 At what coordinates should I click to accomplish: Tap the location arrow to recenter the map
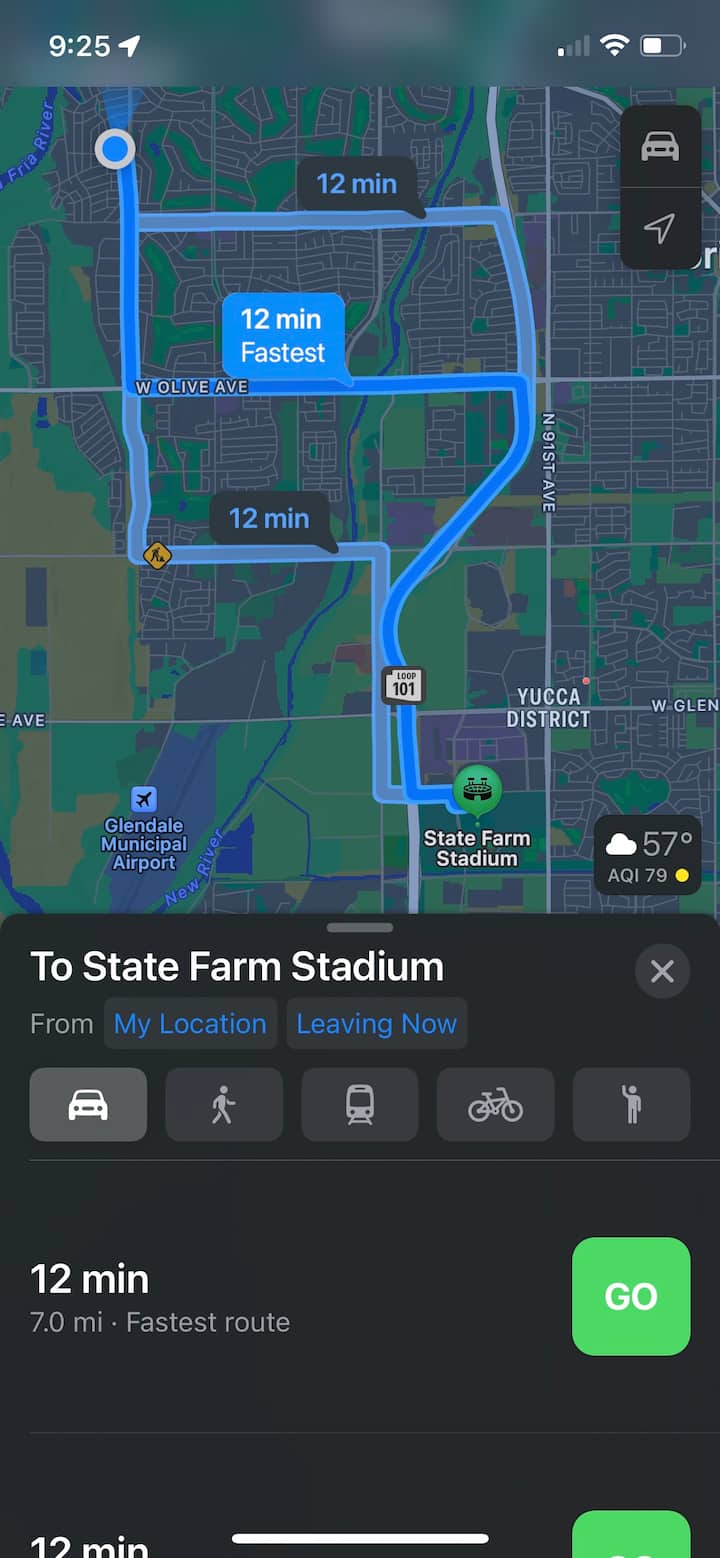[660, 228]
